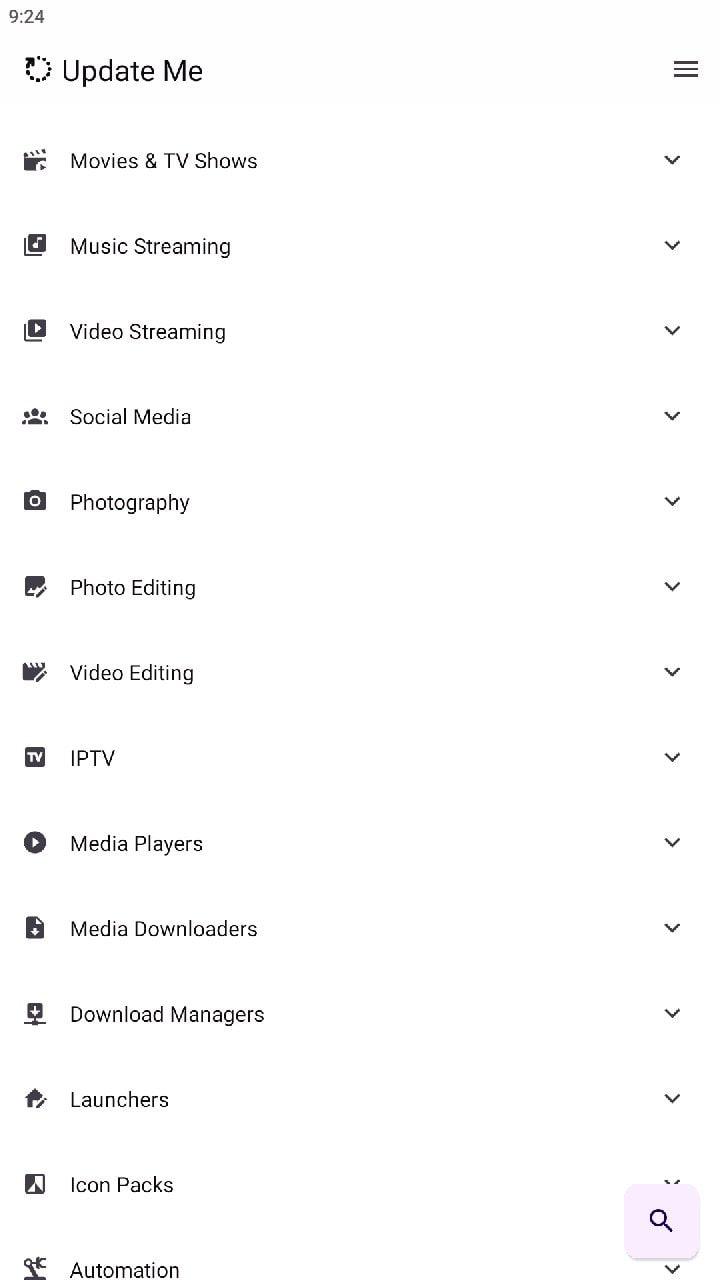Expand the IPTV category
Viewport: 720px width, 1280px height.
pos(672,757)
